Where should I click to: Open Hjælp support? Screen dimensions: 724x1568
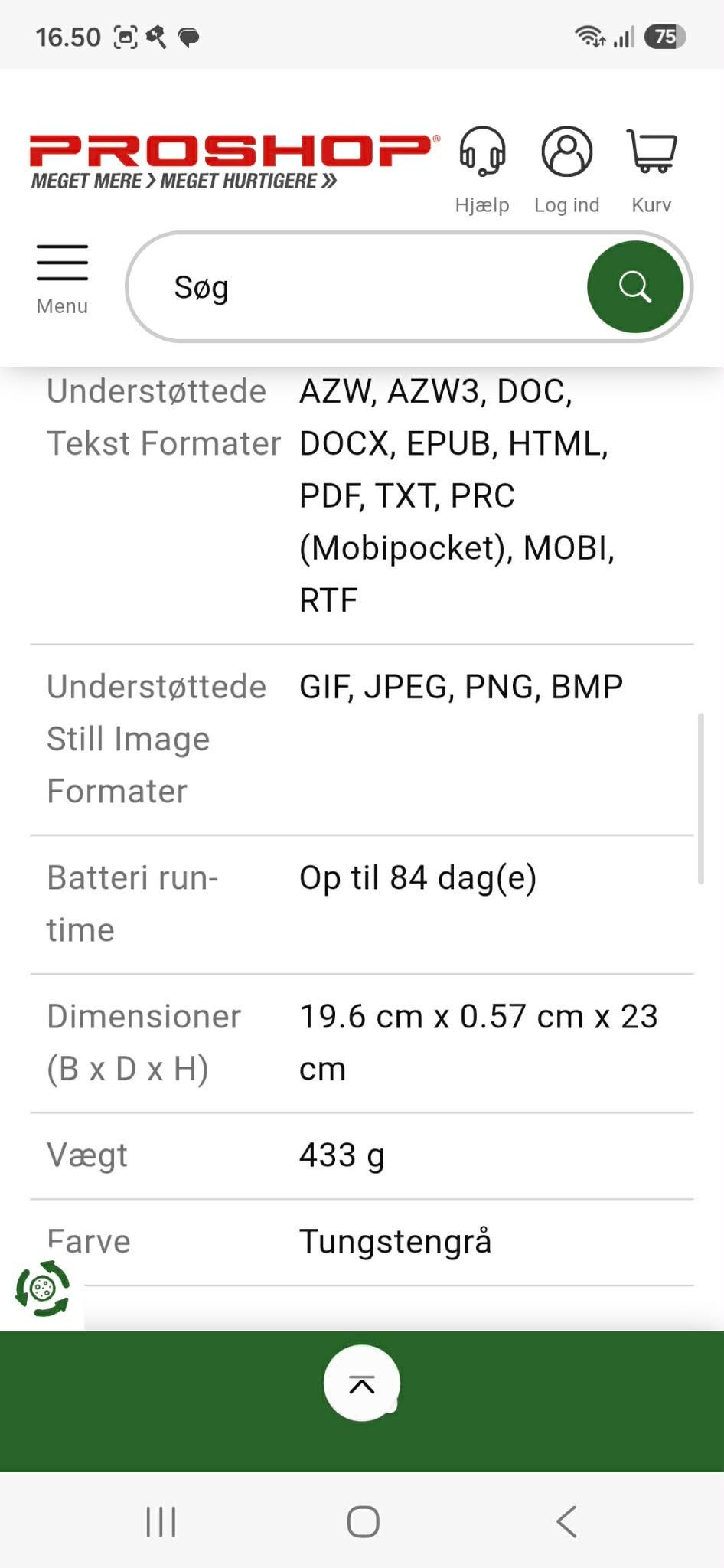point(482,171)
